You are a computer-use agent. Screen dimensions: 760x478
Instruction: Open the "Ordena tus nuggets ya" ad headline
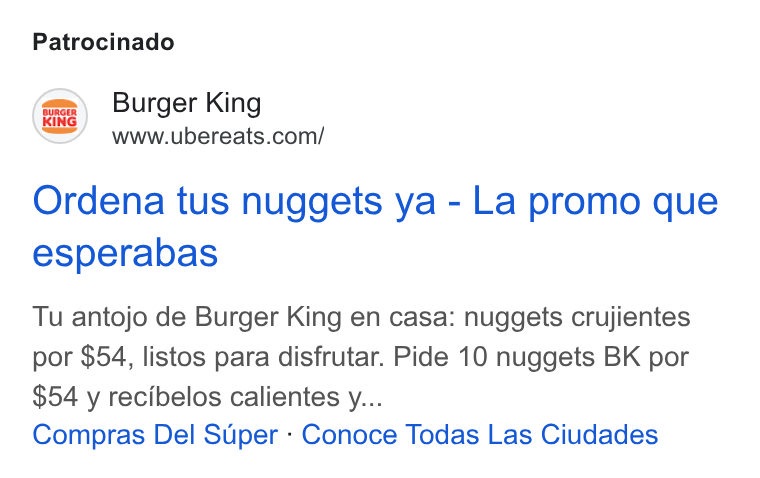pos(375,226)
